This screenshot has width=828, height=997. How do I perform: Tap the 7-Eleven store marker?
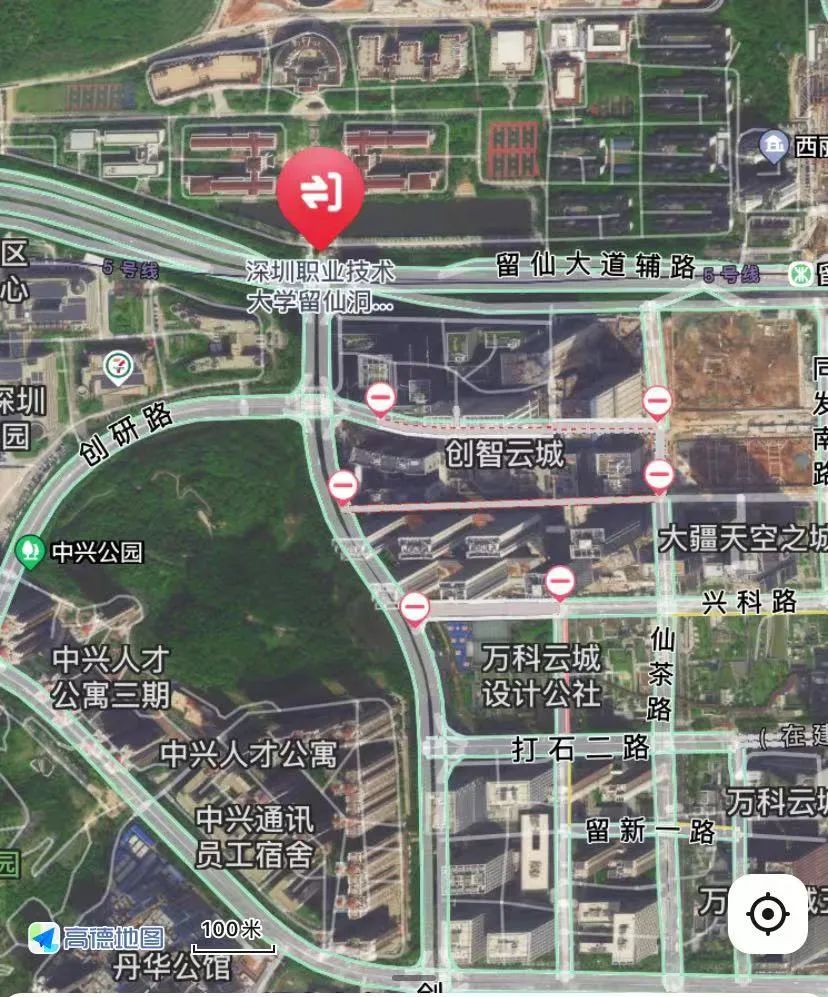(118, 368)
